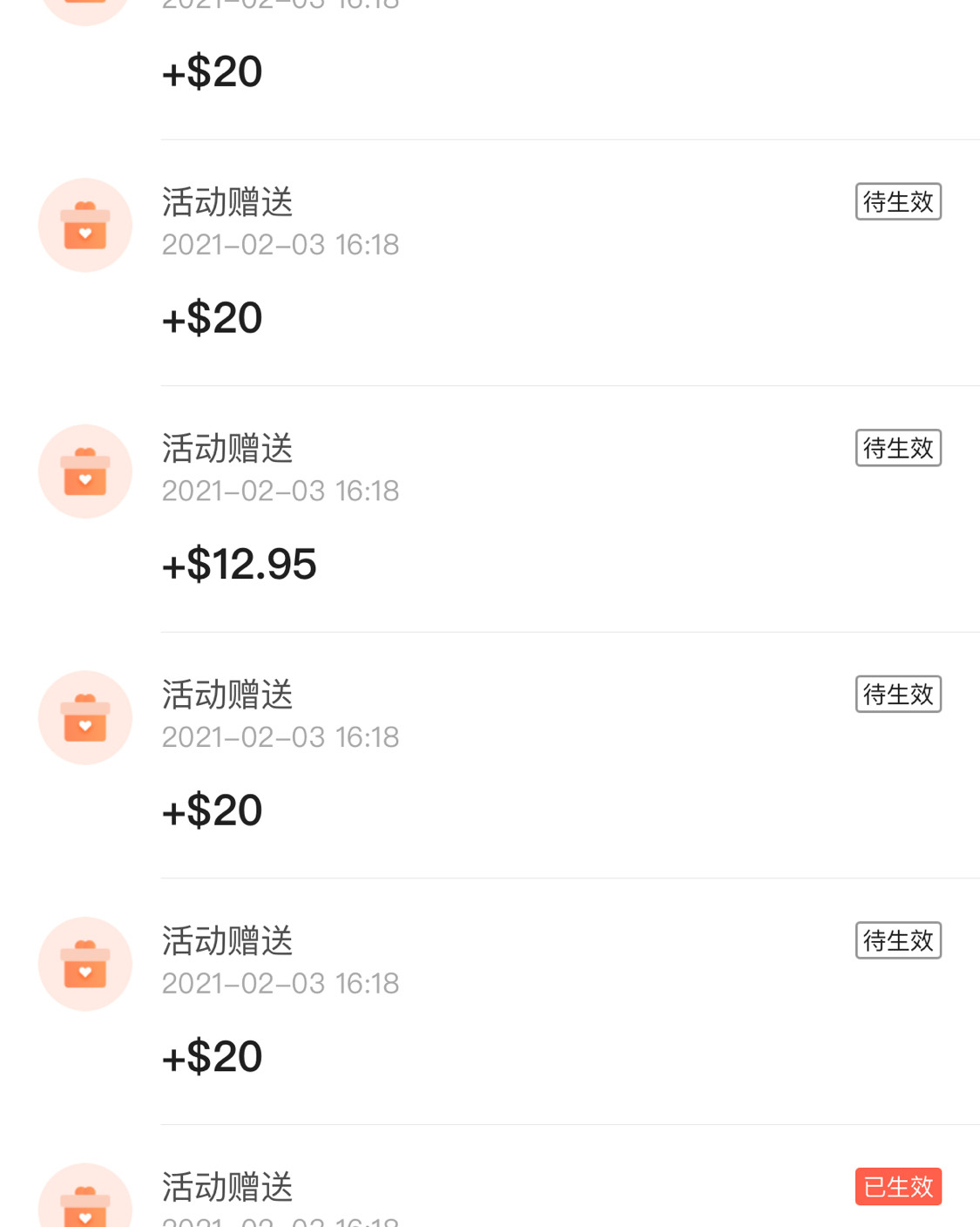Toggle the 待生效 badge beside the +$12.95 record
Image resolution: width=980 pixels, height=1227 pixels.
[x=897, y=448]
